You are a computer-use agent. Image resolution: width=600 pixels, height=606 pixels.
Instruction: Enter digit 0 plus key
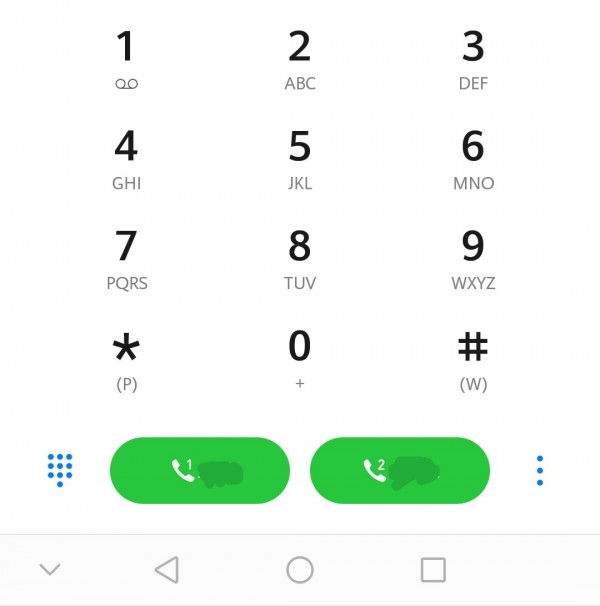(300, 359)
